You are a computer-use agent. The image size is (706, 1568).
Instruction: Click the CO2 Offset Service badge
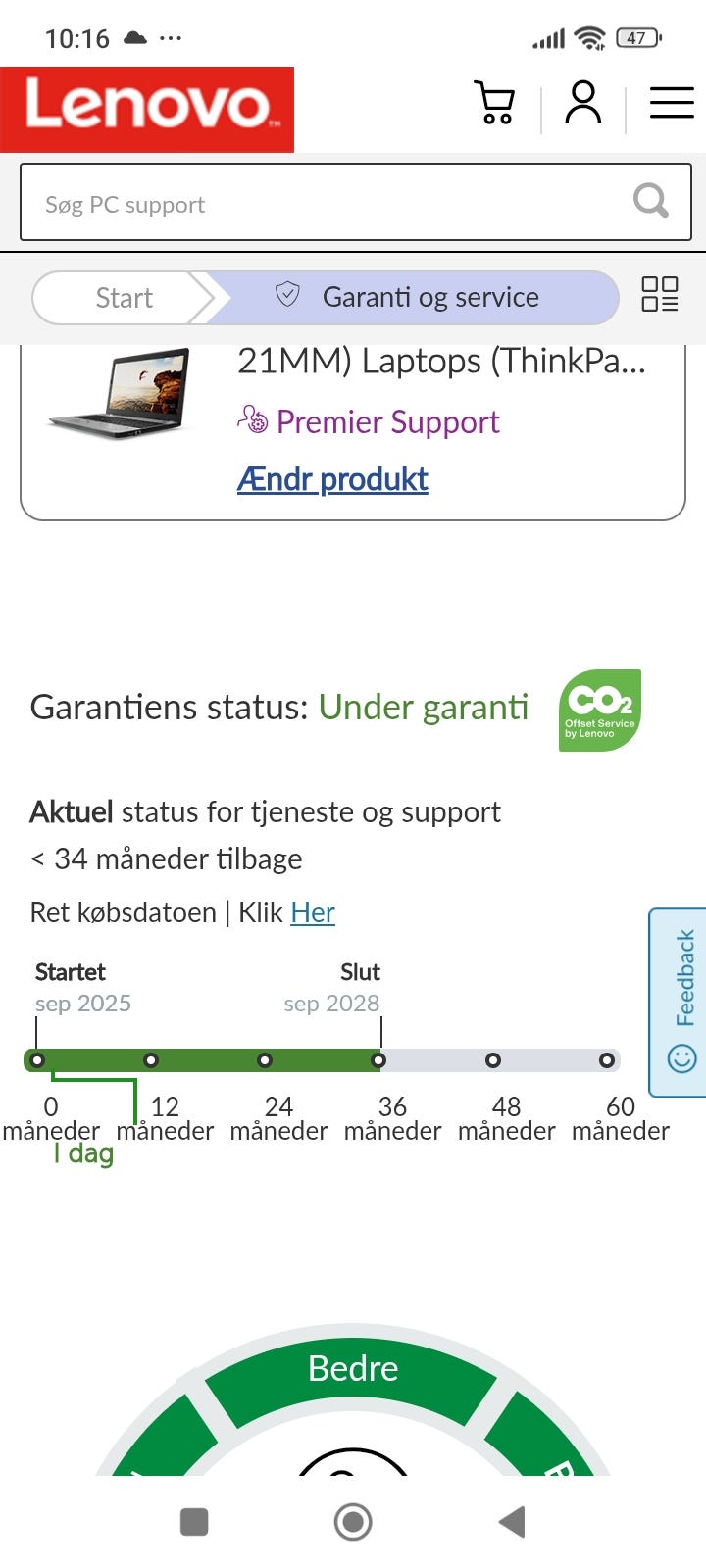[x=599, y=710]
